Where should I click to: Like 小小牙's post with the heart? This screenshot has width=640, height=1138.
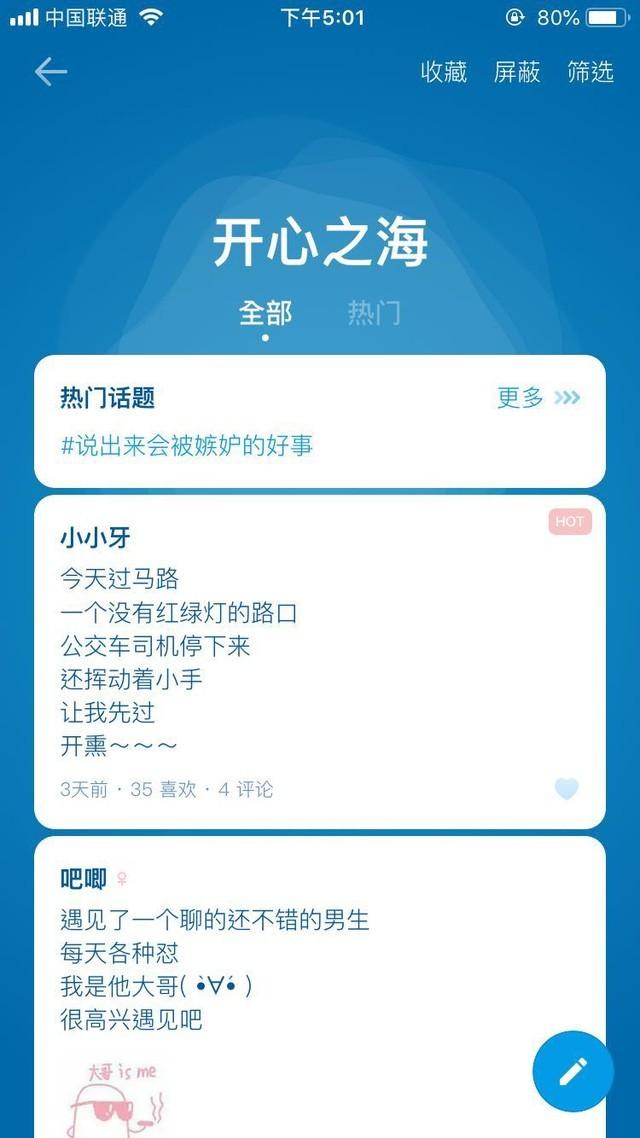[x=566, y=789]
